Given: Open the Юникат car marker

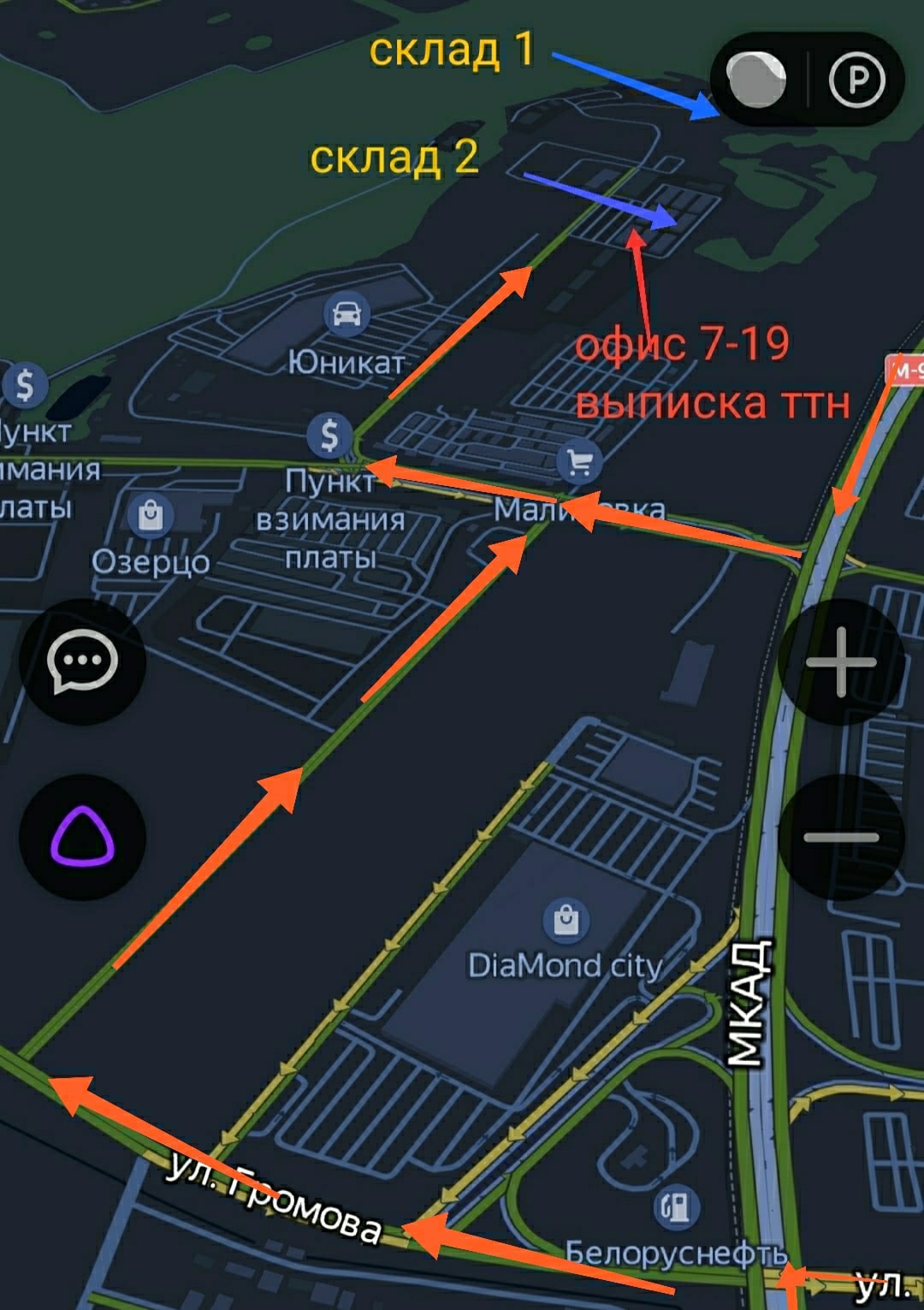Looking at the screenshot, I should click(346, 314).
